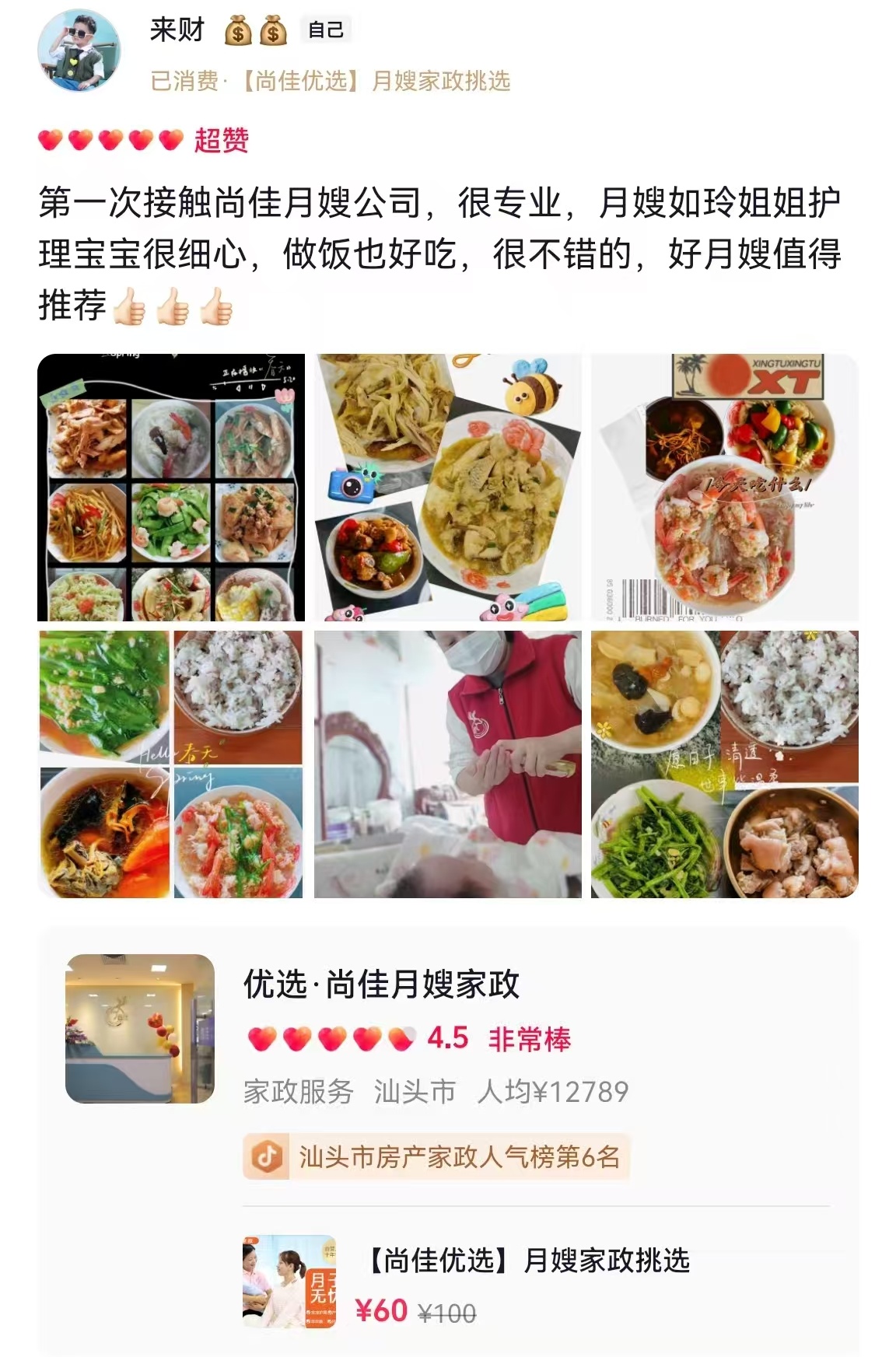The image size is (896, 1357).
Task: Open the 优选·尚佳月嫂家政 shop card
Action: click(x=381, y=985)
